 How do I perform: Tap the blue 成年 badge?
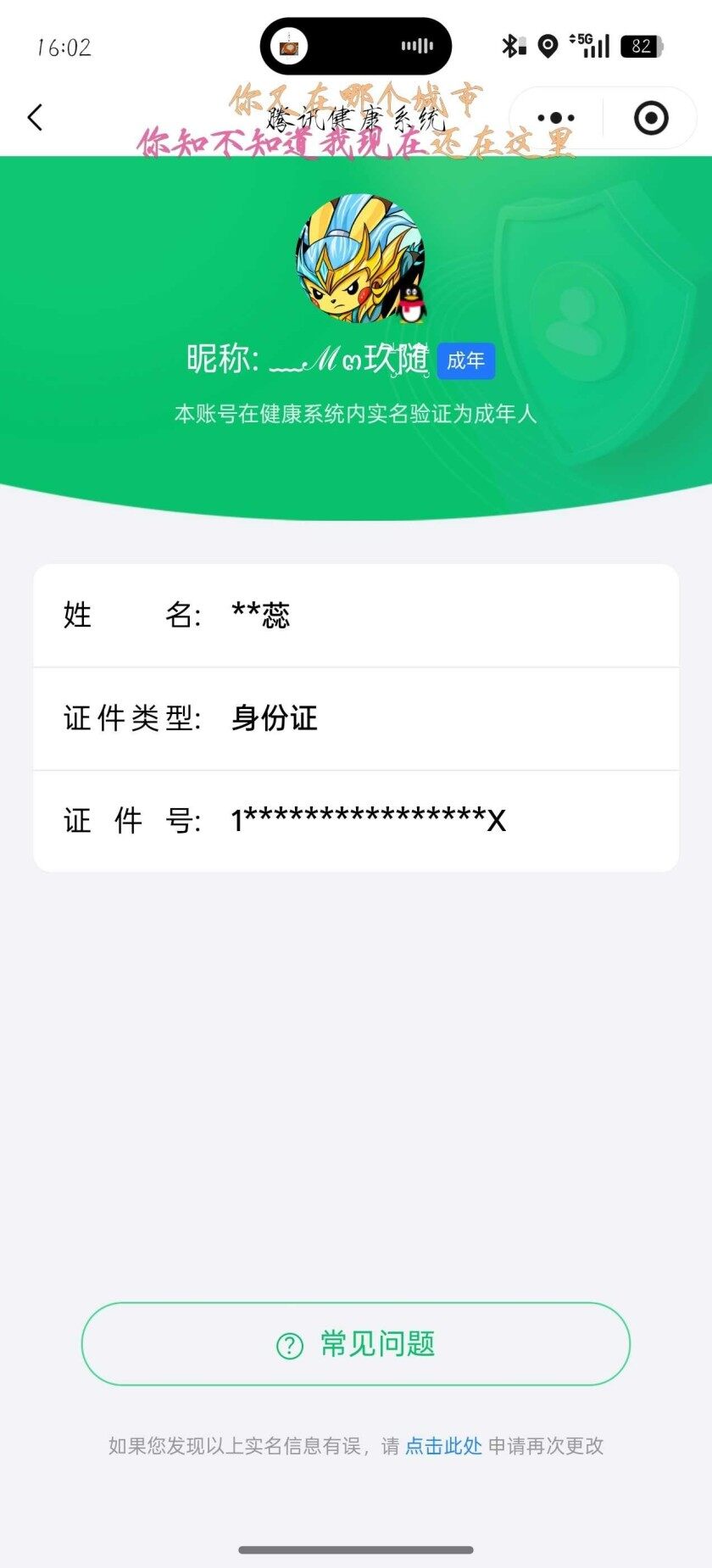tap(464, 360)
